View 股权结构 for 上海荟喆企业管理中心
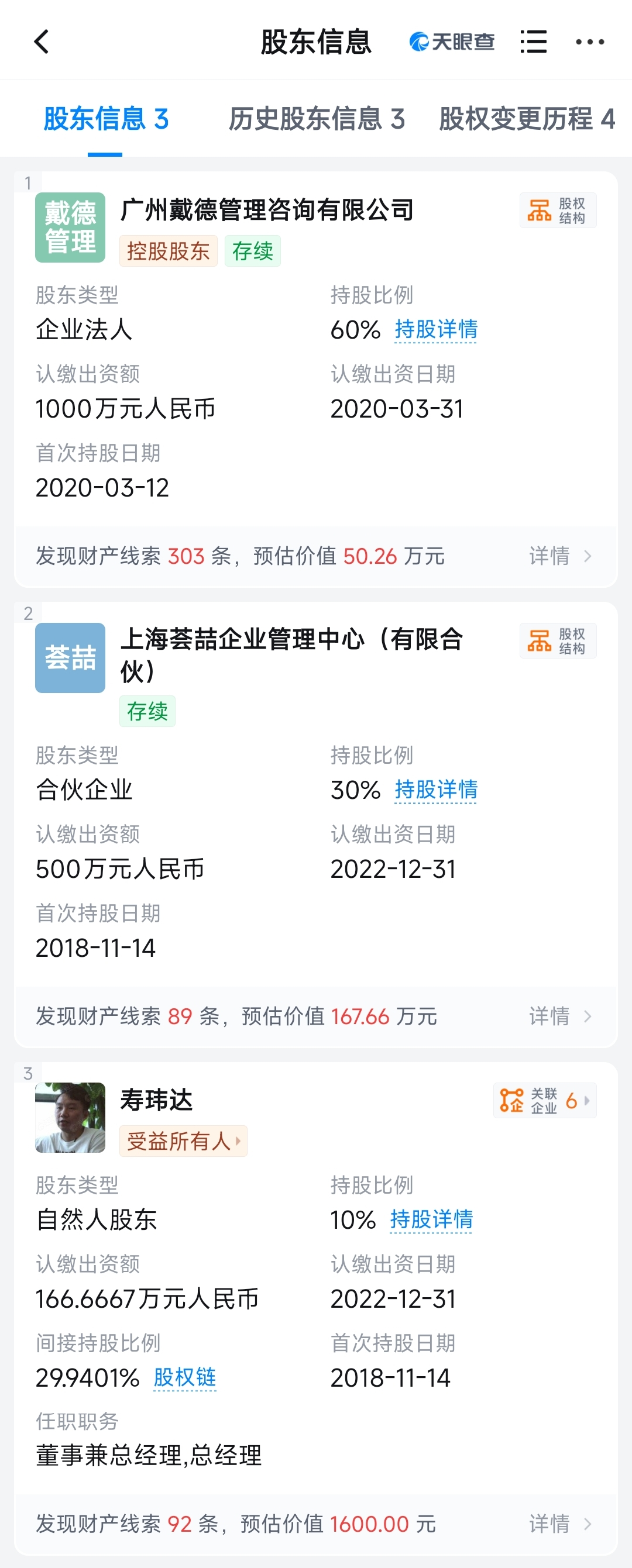 [558, 641]
